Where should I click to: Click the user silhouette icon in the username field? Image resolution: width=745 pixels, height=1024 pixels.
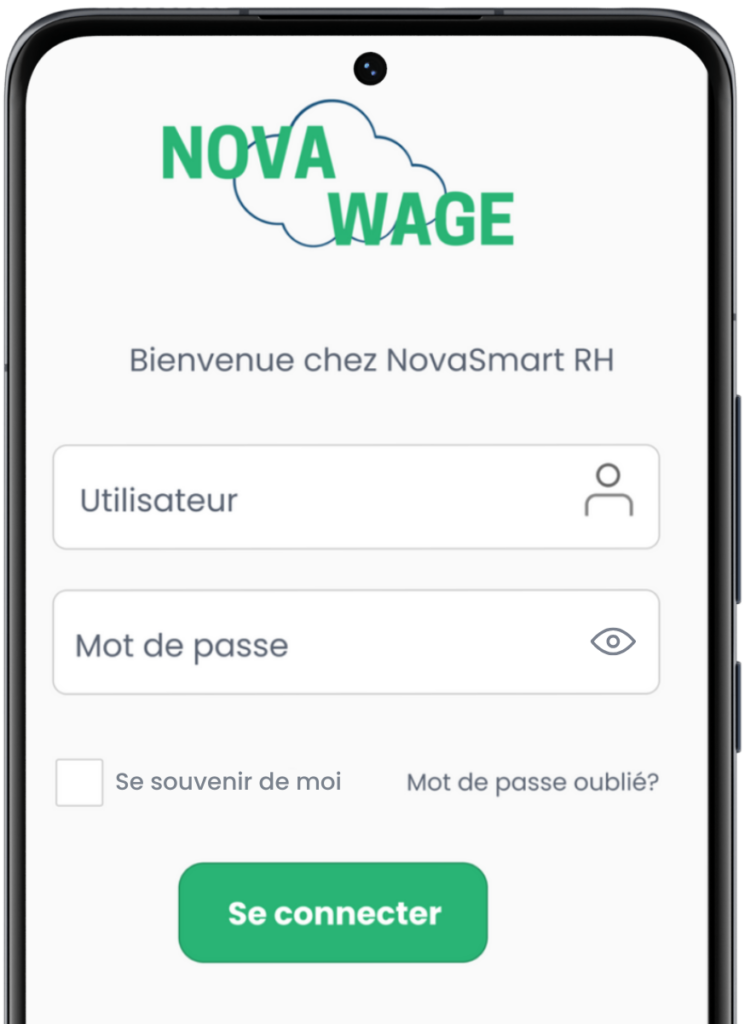(x=607, y=492)
